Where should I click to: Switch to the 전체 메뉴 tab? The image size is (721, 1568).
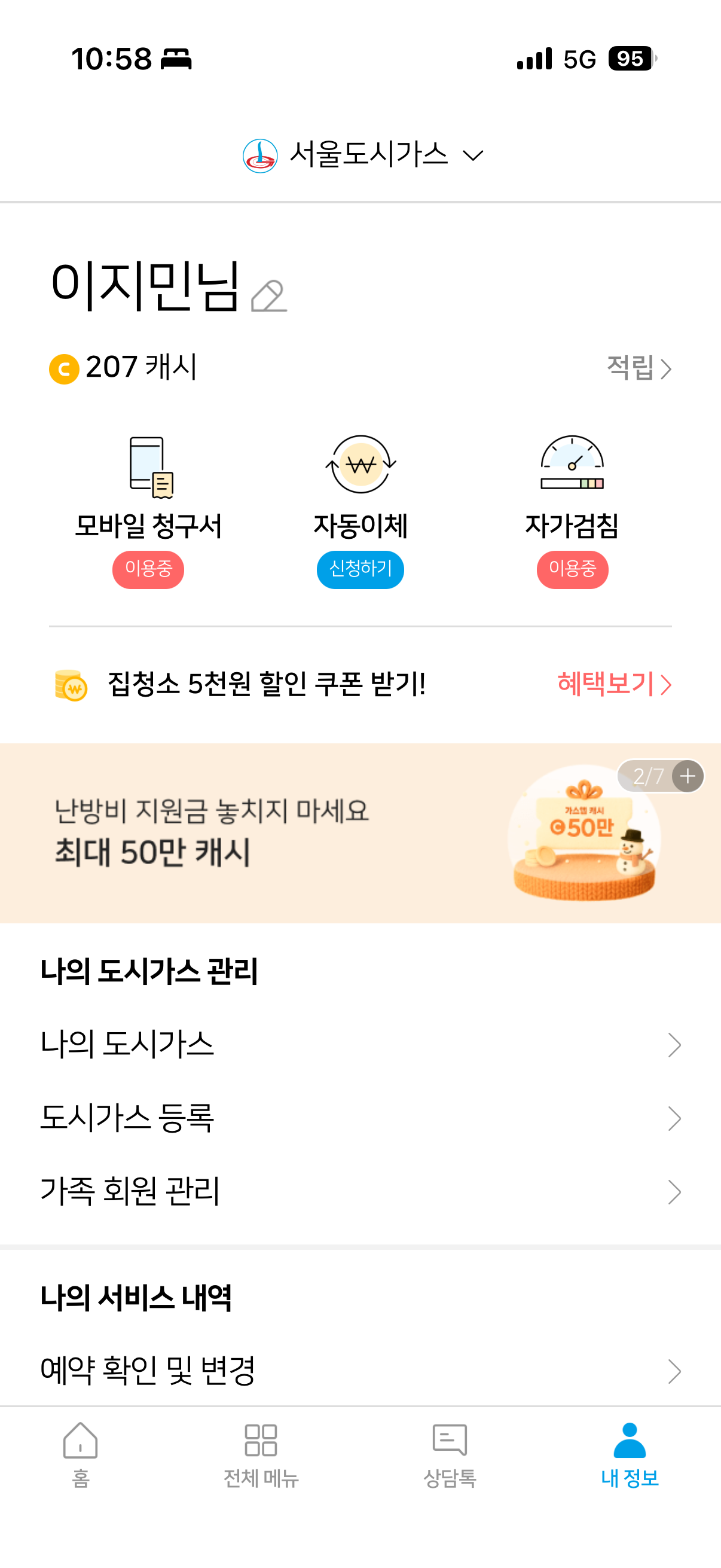[261, 1454]
